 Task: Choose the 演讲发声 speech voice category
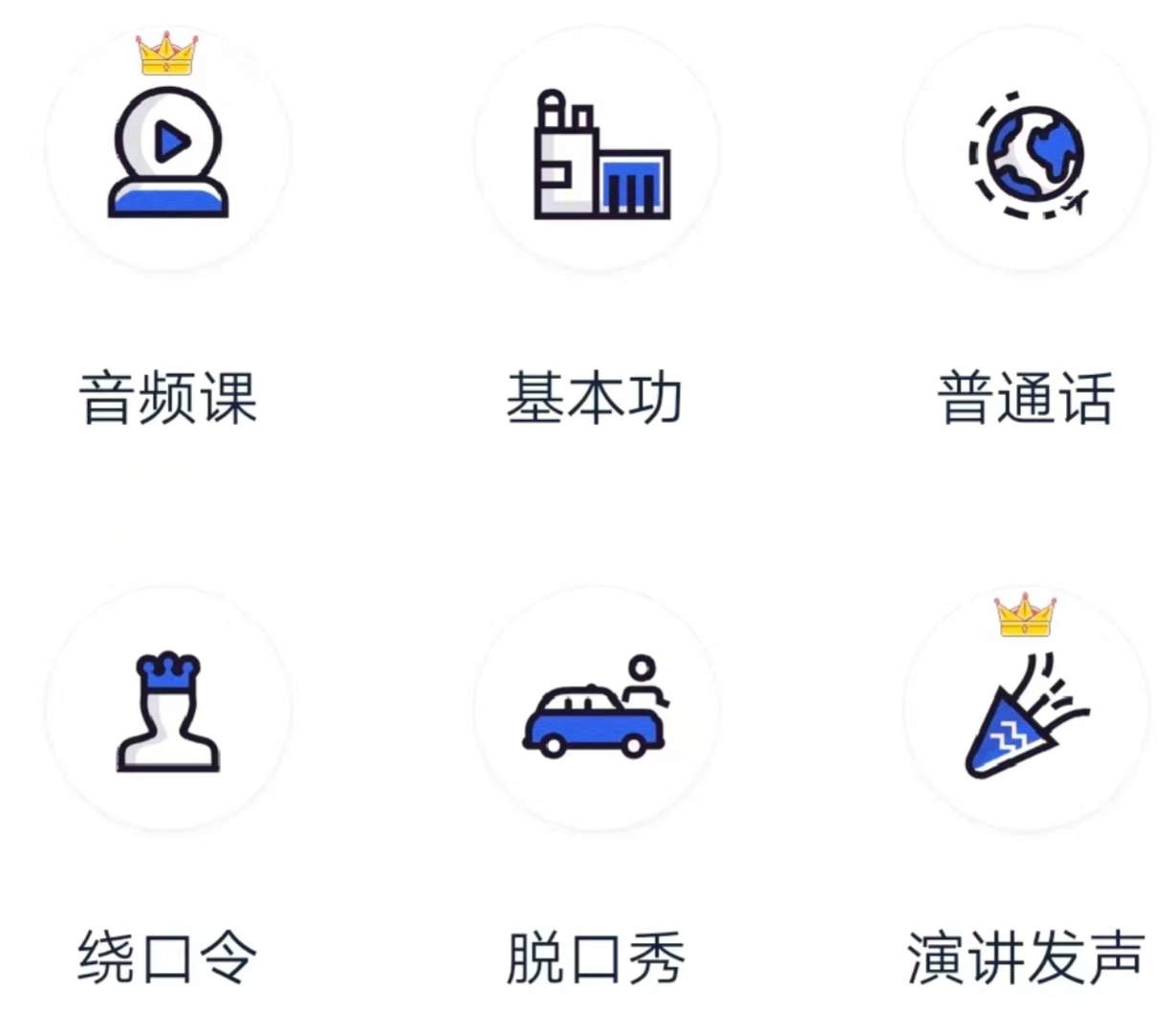point(1027,712)
